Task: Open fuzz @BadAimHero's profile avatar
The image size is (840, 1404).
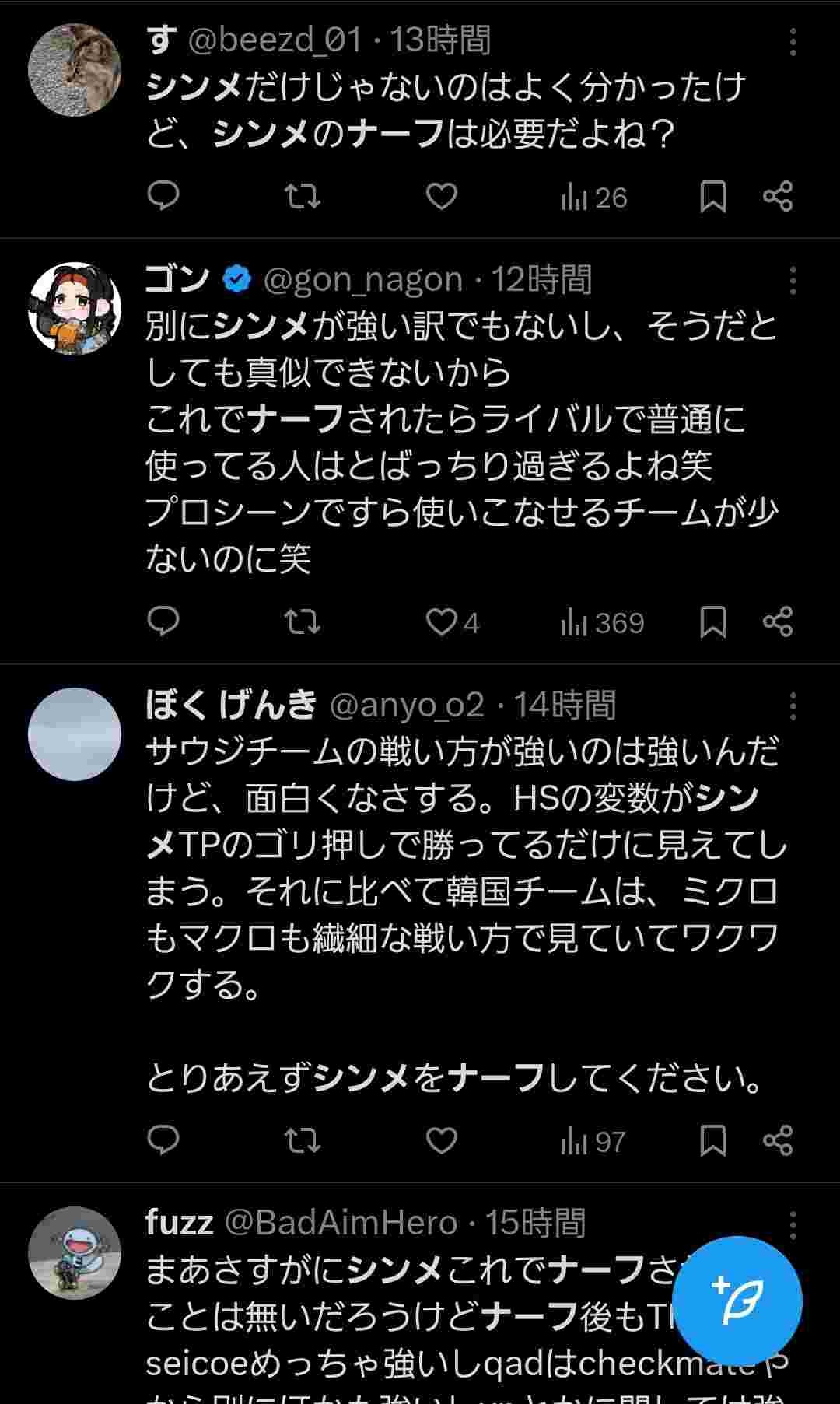Action: 75,1252
